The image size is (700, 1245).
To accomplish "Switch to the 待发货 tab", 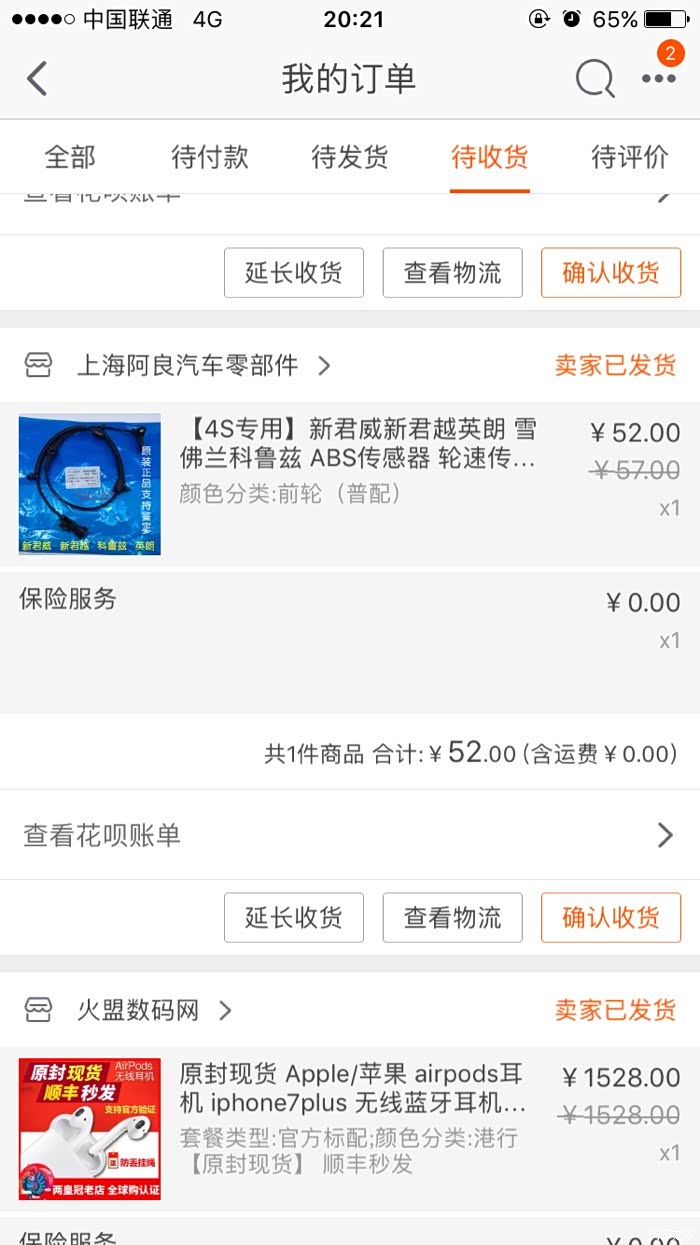I will coord(350,157).
